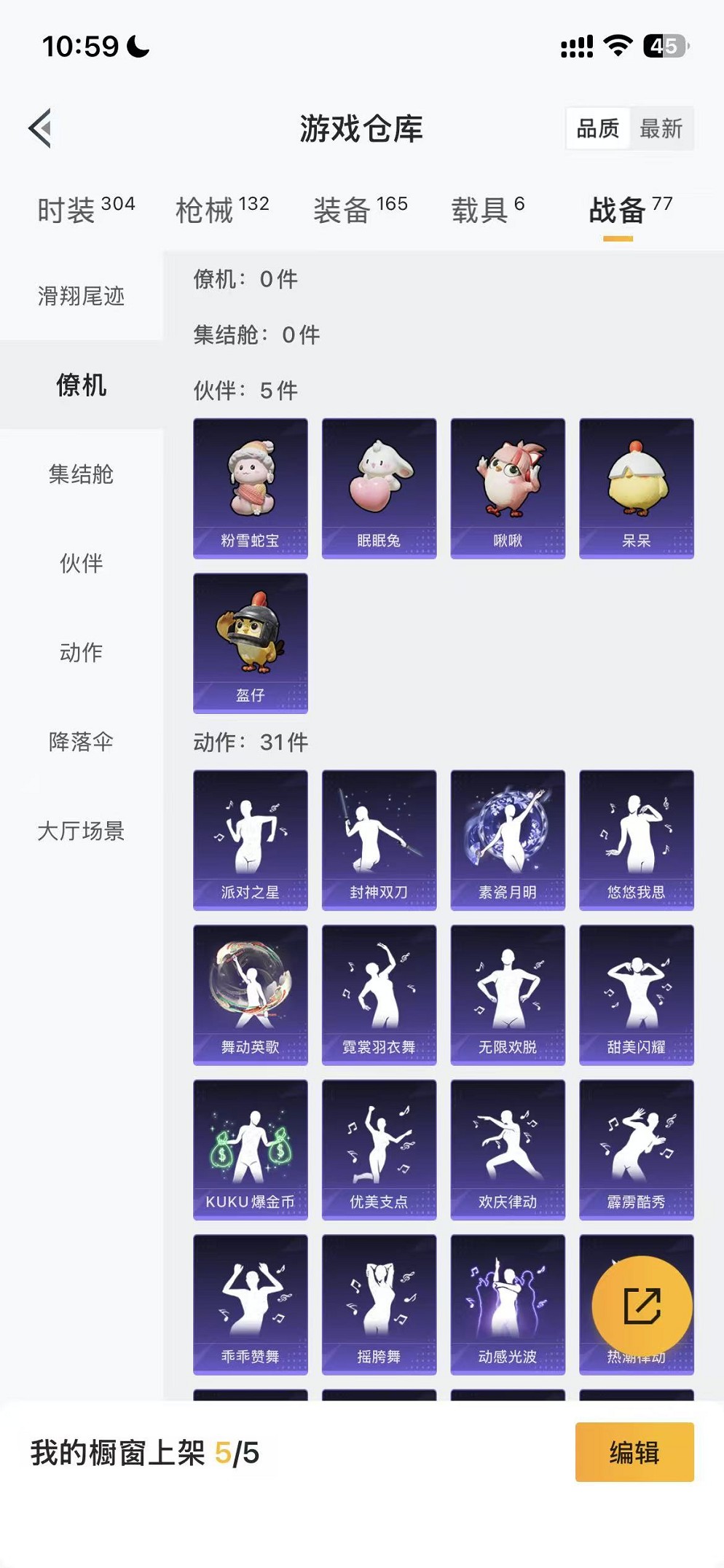Image resolution: width=724 pixels, height=1568 pixels.
Task: View the 封神双刀 emote
Action: [379, 839]
